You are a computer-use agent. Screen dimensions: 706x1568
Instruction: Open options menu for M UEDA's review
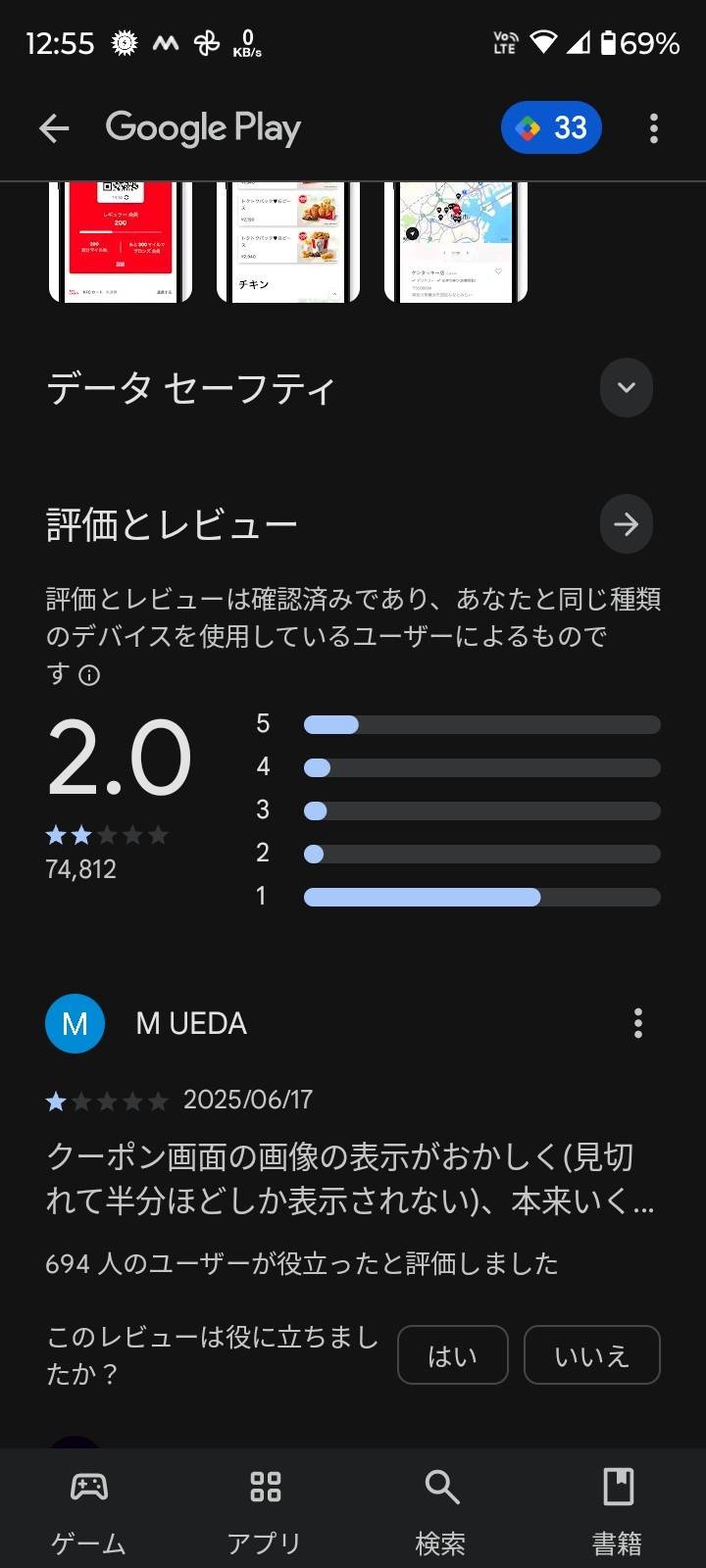(x=637, y=1023)
